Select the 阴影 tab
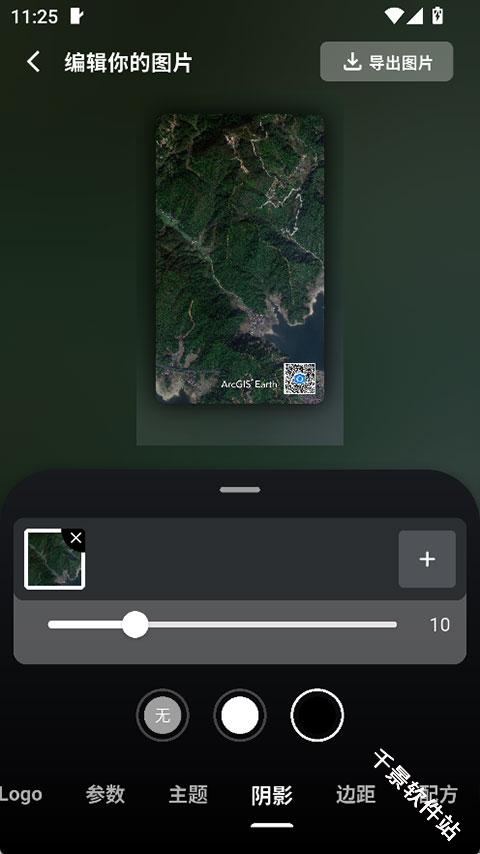This screenshot has height=854, width=480. (x=272, y=796)
